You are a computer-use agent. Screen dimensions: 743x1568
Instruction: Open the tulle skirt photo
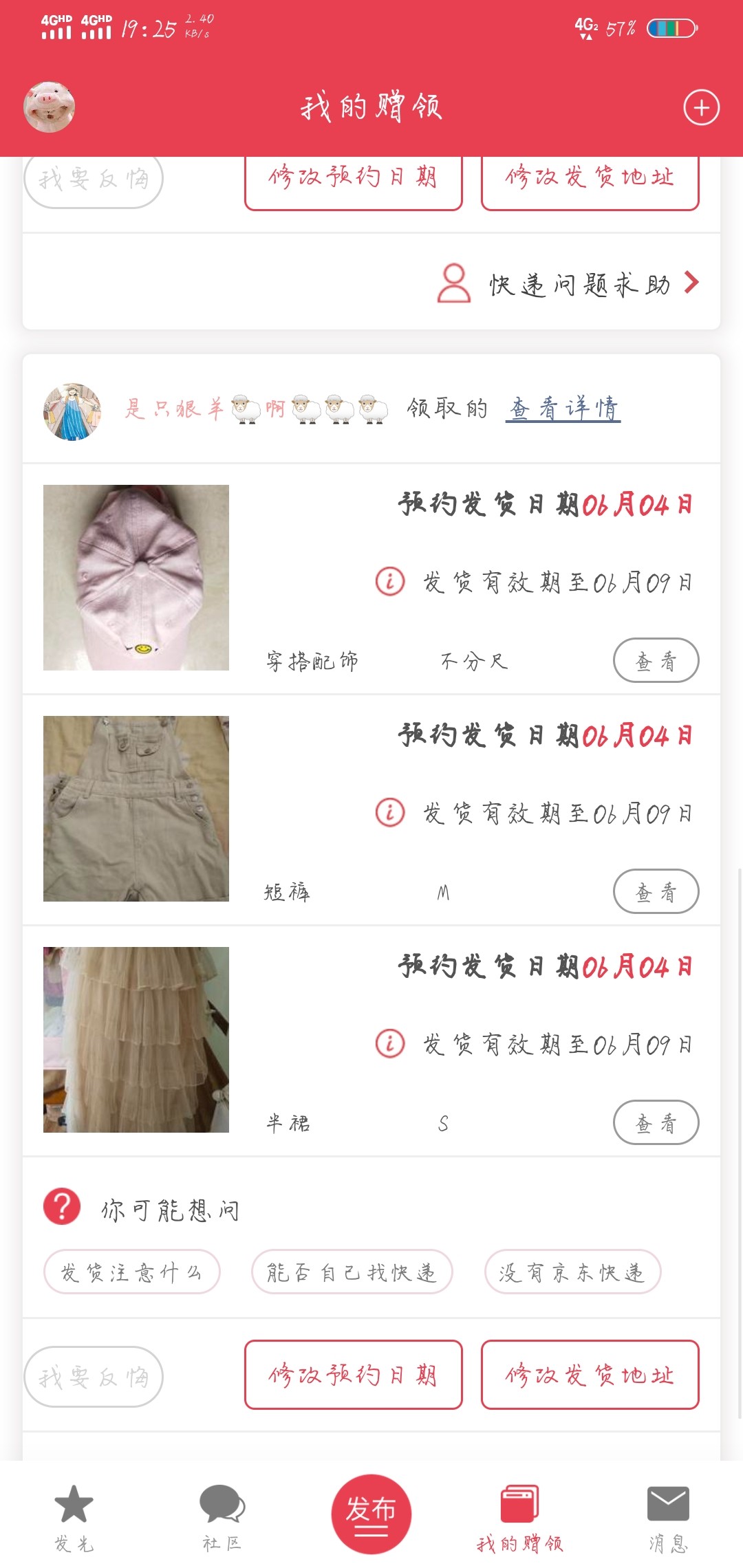136,1040
